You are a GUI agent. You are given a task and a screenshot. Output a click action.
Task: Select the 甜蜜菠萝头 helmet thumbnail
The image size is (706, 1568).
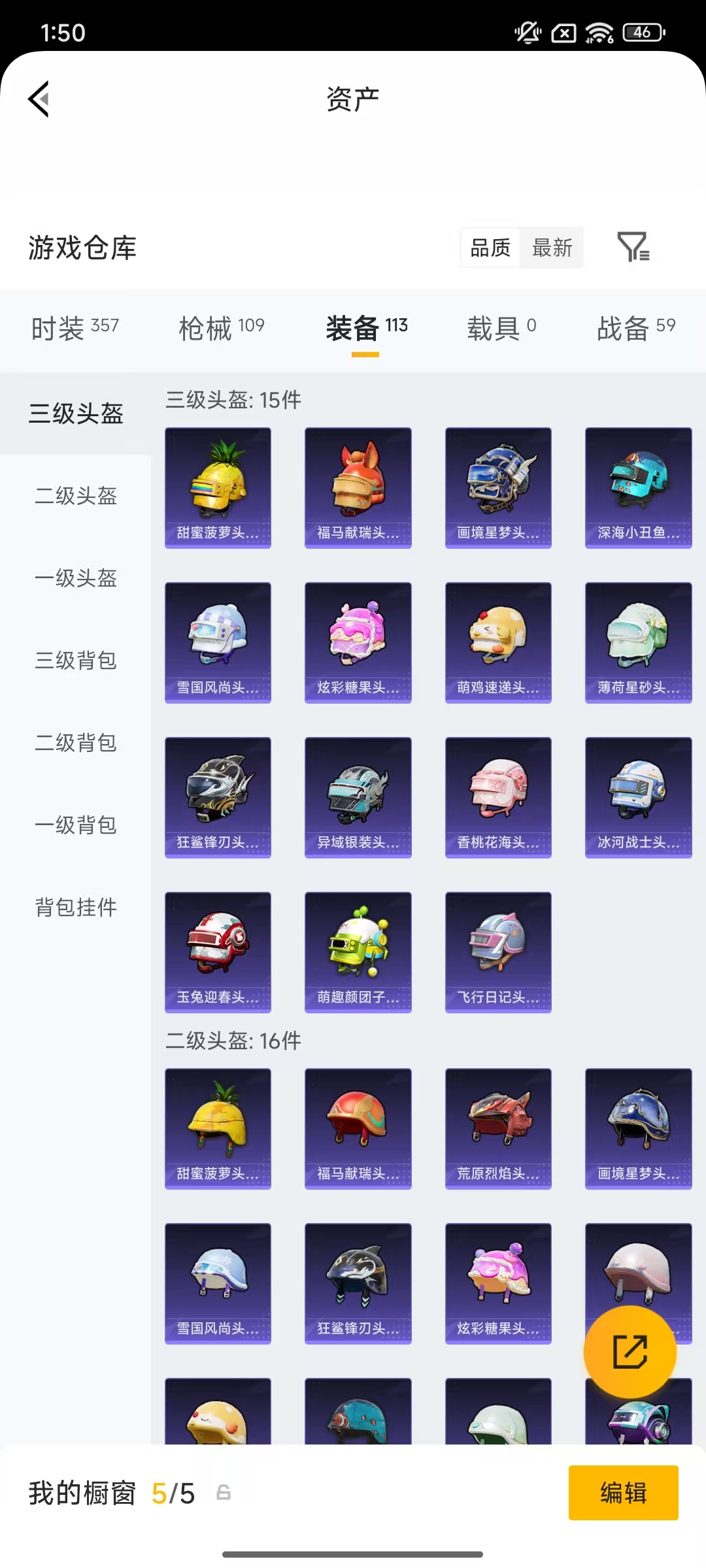click(218, 487)
